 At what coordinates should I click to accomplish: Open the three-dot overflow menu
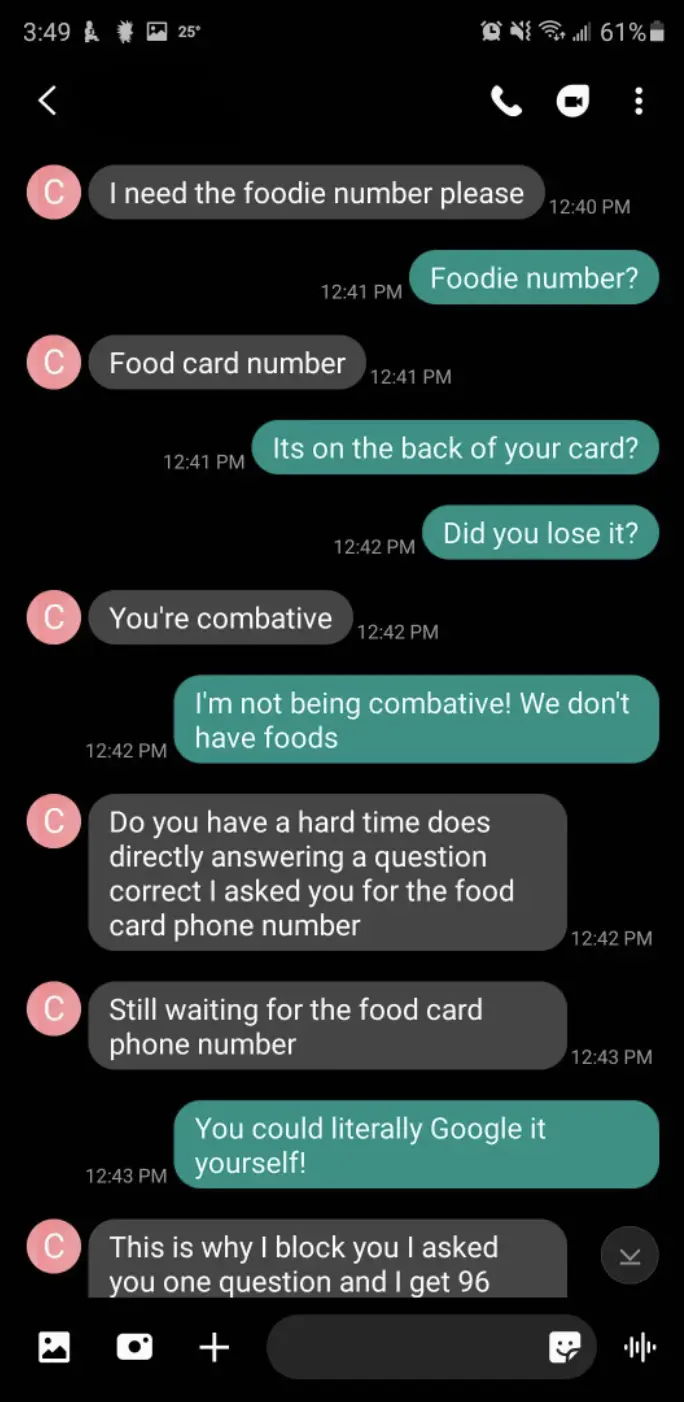(x=639, y=100)
